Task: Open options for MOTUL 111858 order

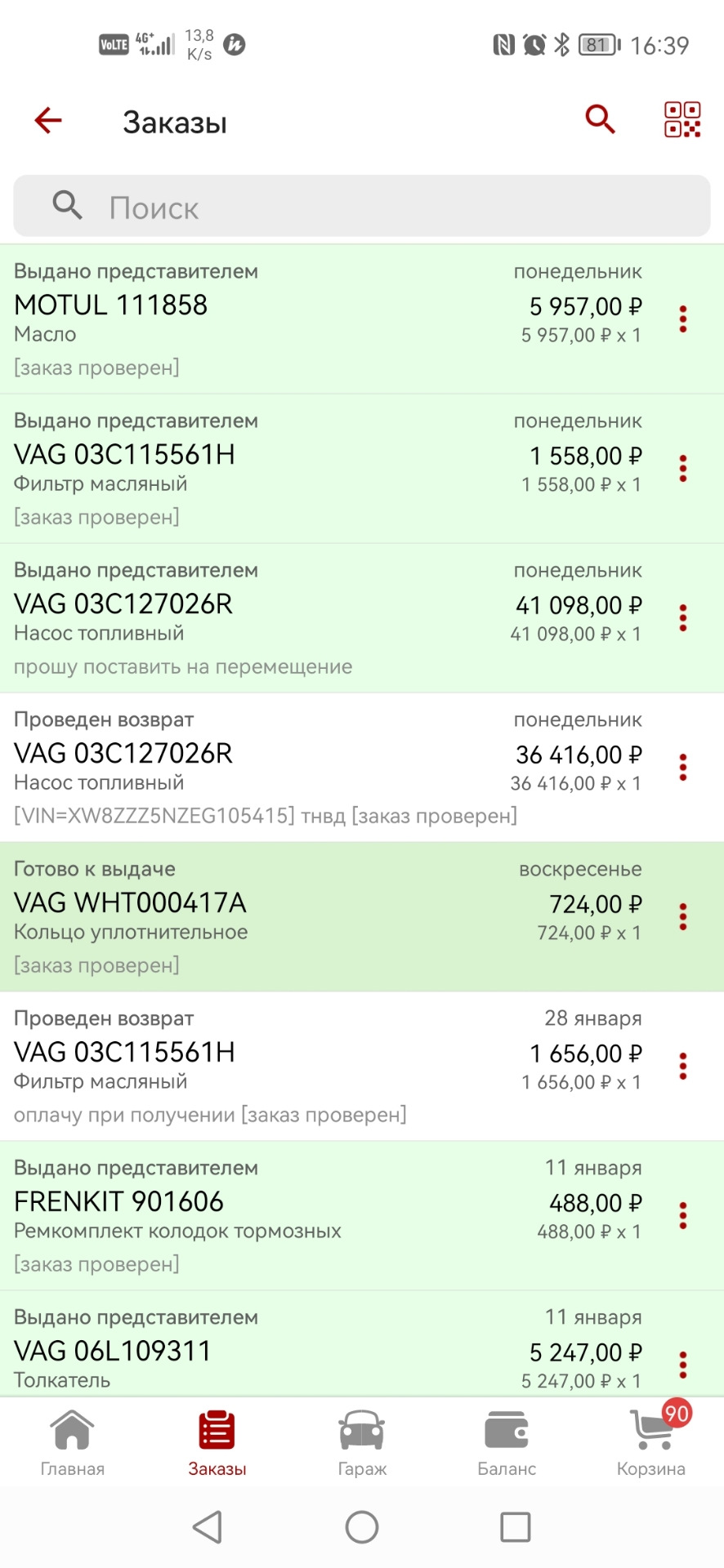Action: [x=683, y=318]
